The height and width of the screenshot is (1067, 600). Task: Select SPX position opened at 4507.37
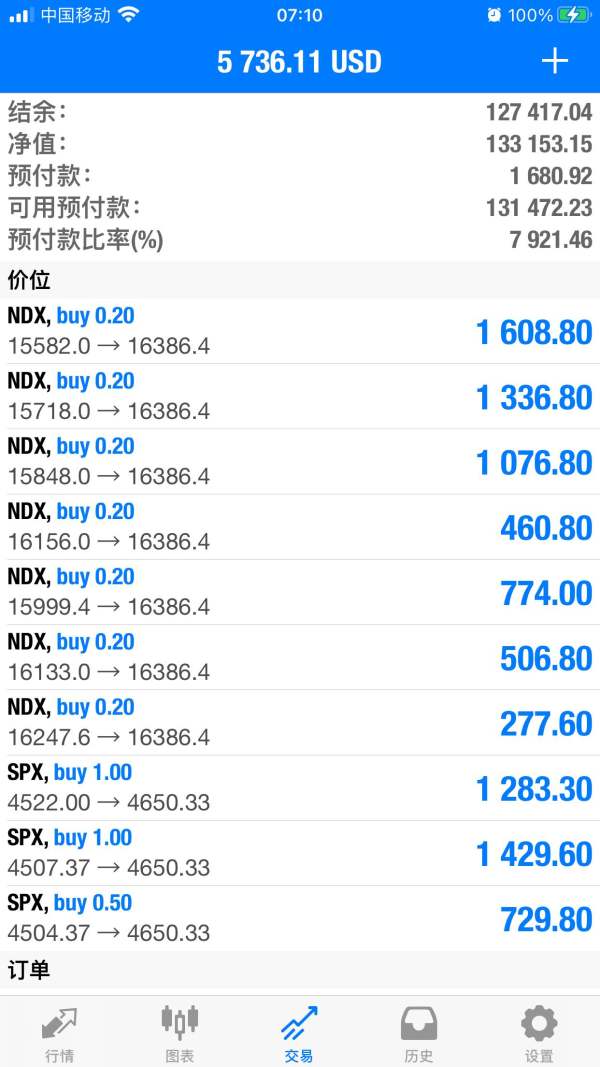point(300,853)
